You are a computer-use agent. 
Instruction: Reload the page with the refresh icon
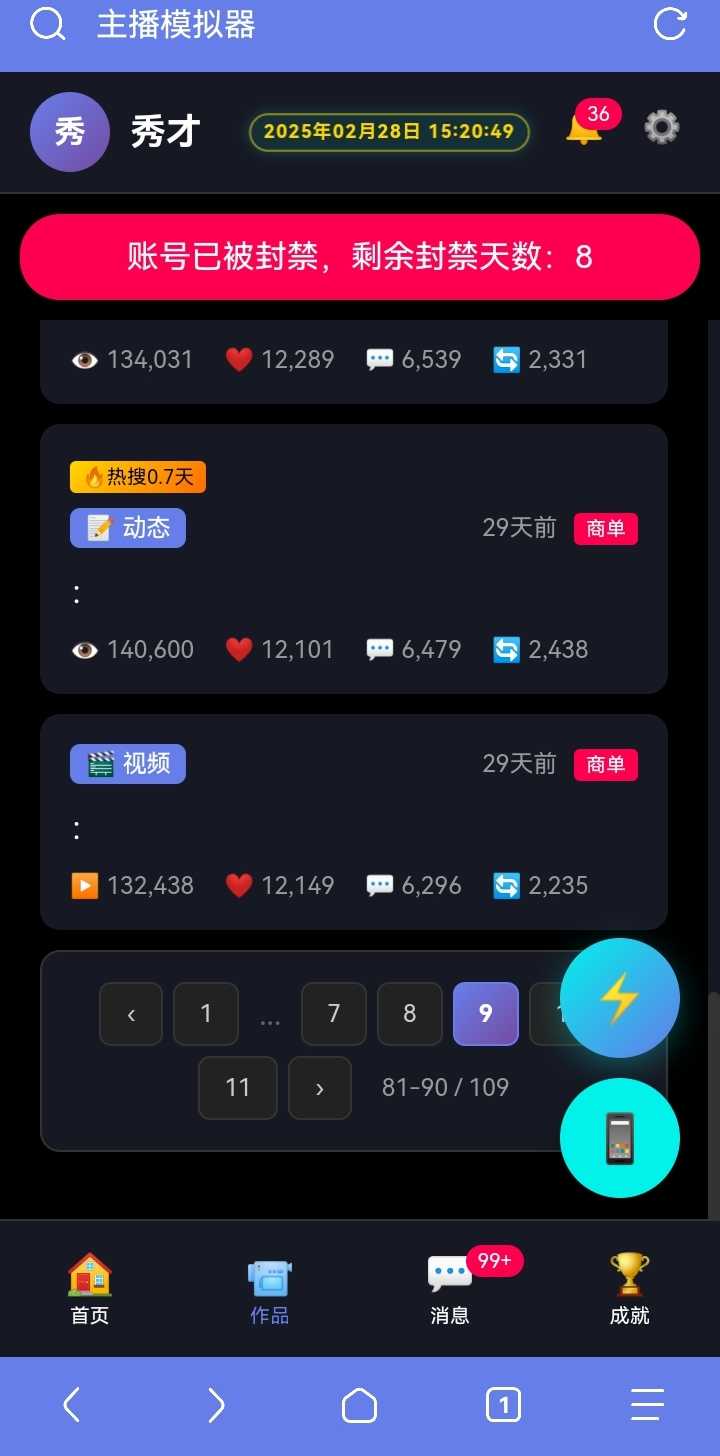(670, 24)
